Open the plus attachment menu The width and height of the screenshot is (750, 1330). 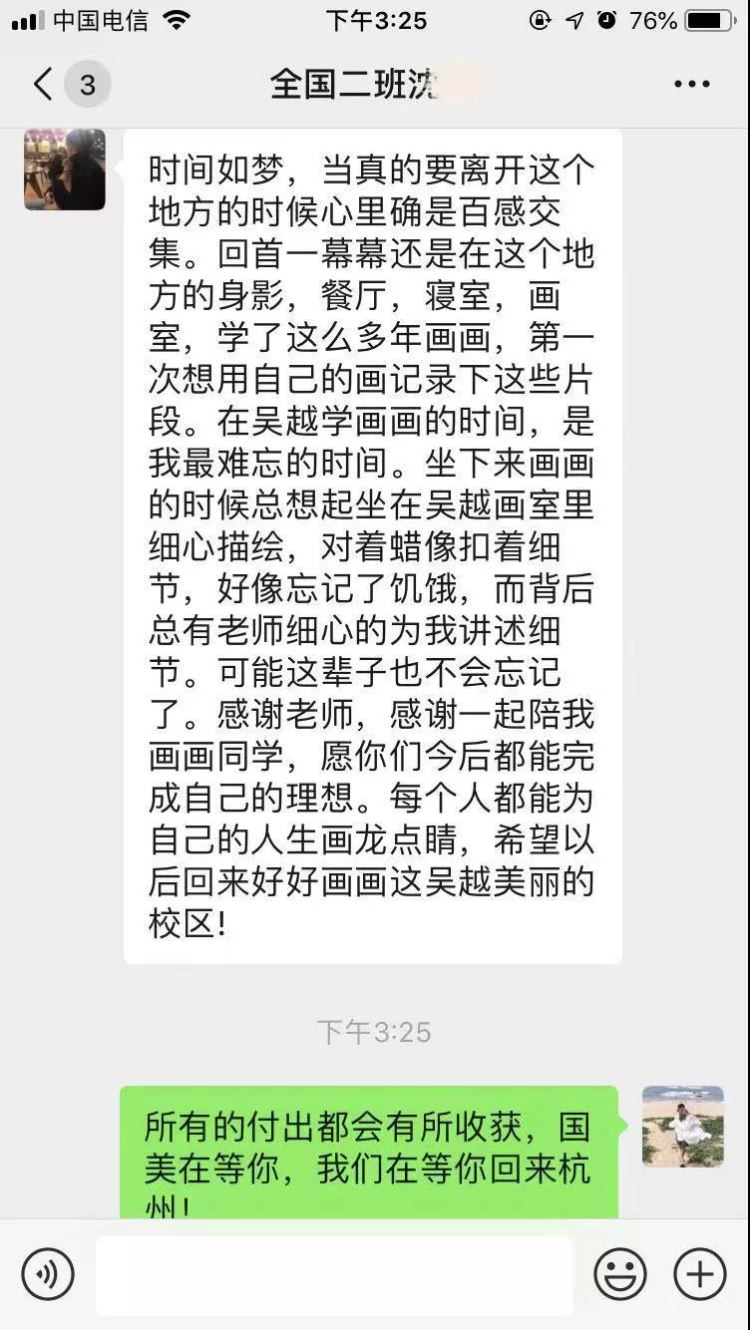(x=700, y=1275)
